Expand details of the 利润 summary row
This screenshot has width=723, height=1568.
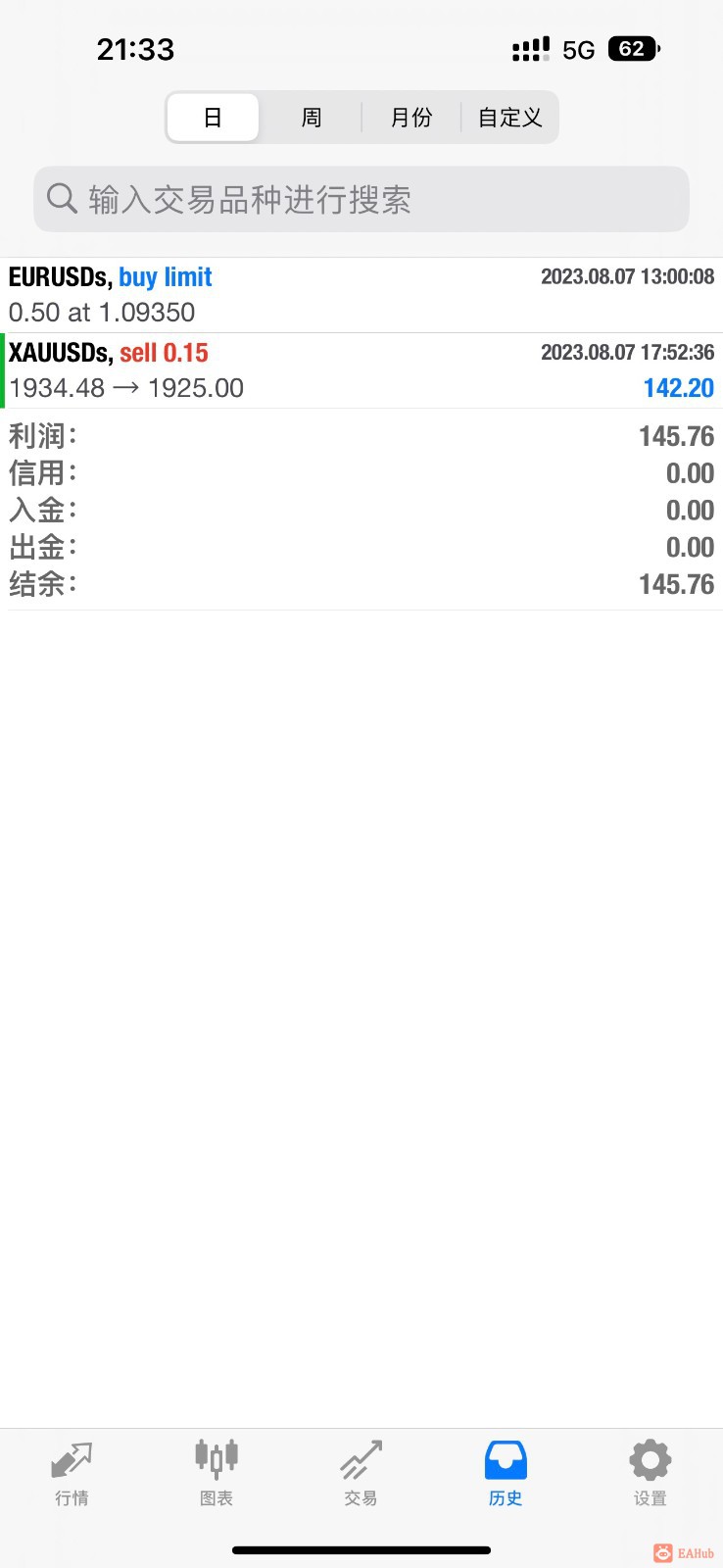pos(361,435)
